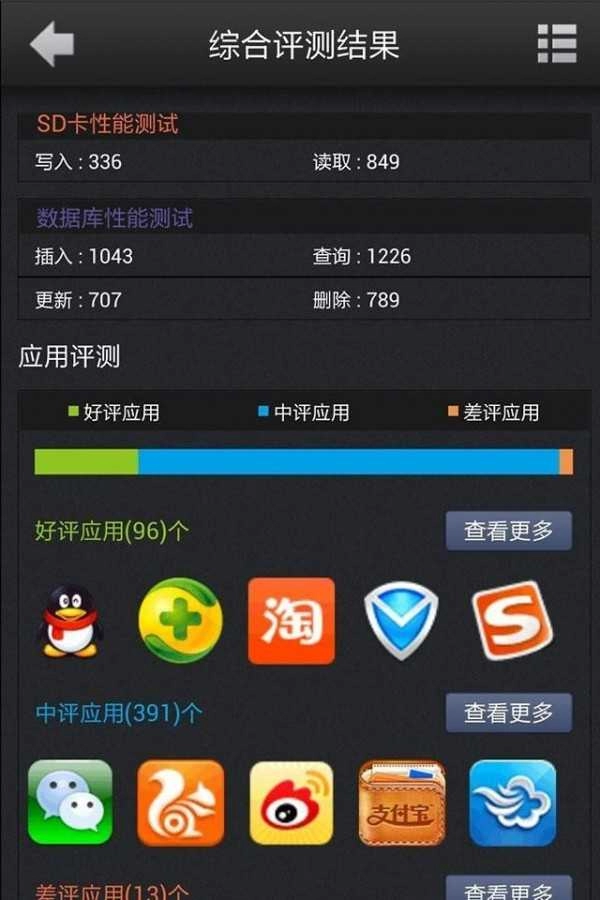Open the list menu icon
The image size is (600, 900).
click(556, 44)
